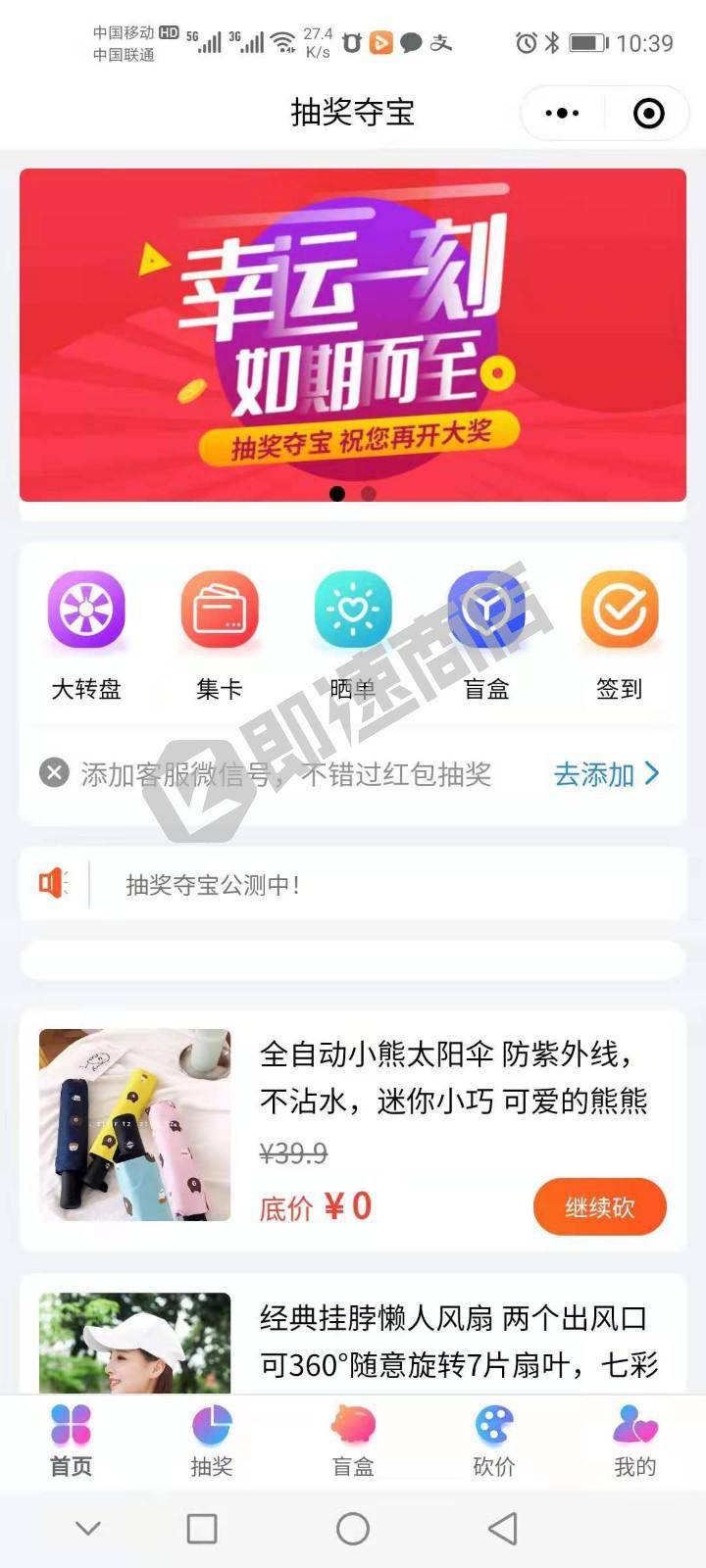The height and width of the screenshot is (1568, 706).
Task: Go to the 我的 profile tab
Action: 634,1441
